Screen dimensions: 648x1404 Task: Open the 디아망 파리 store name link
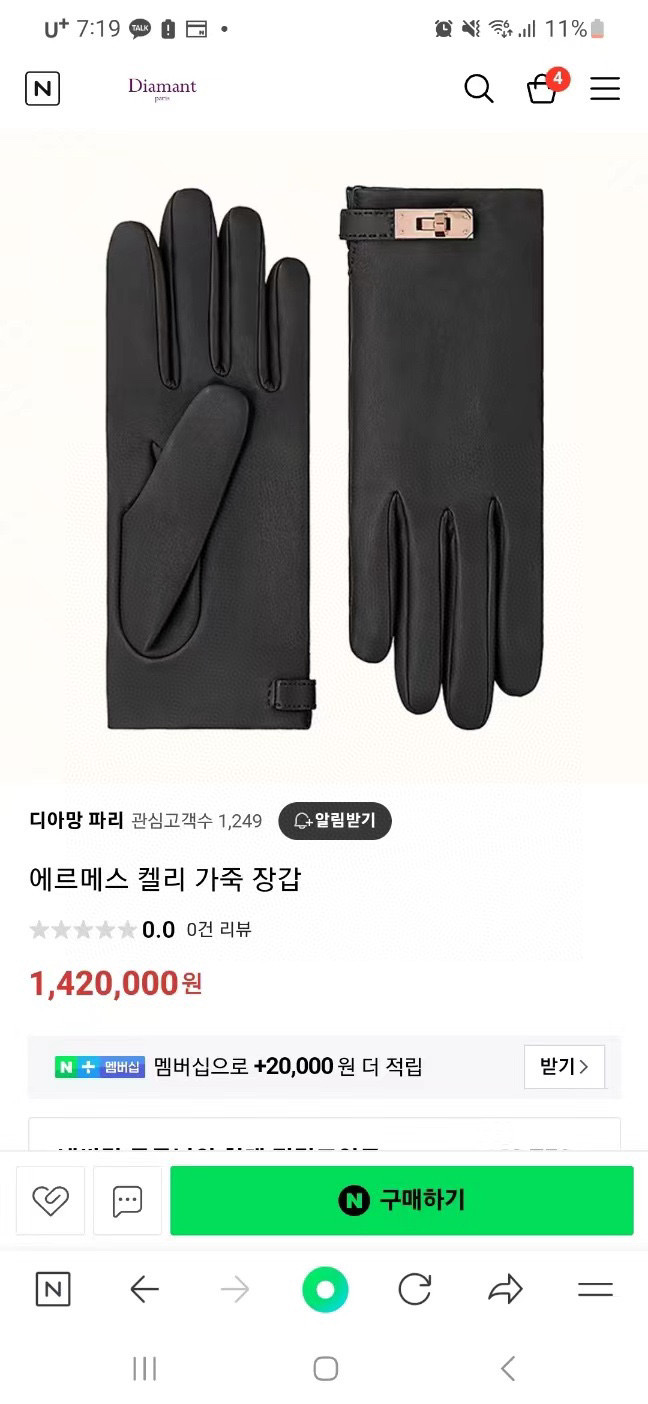[x=76, y=821]
